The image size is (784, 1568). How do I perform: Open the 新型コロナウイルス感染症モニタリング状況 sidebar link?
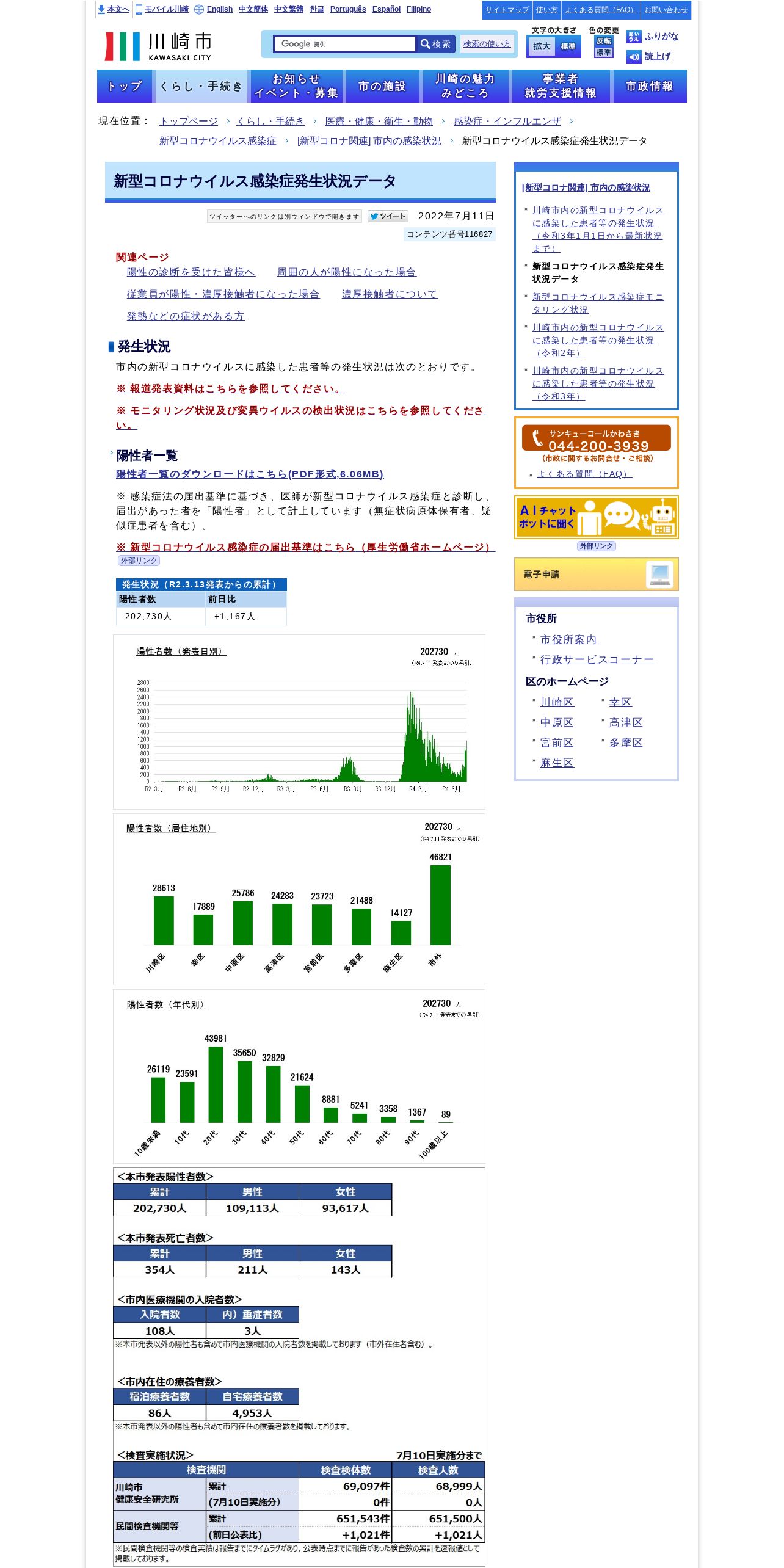pos(598,303)
